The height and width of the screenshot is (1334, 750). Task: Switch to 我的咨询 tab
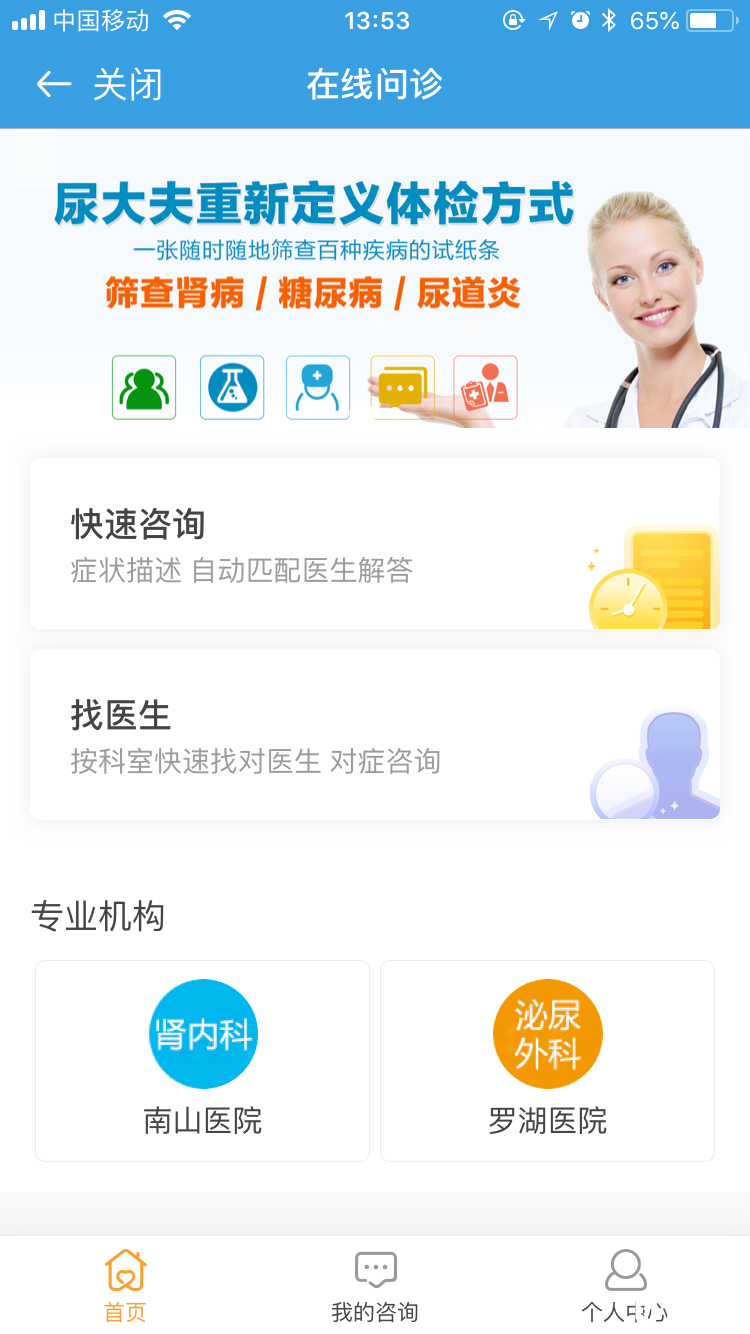pos(375,1286)
